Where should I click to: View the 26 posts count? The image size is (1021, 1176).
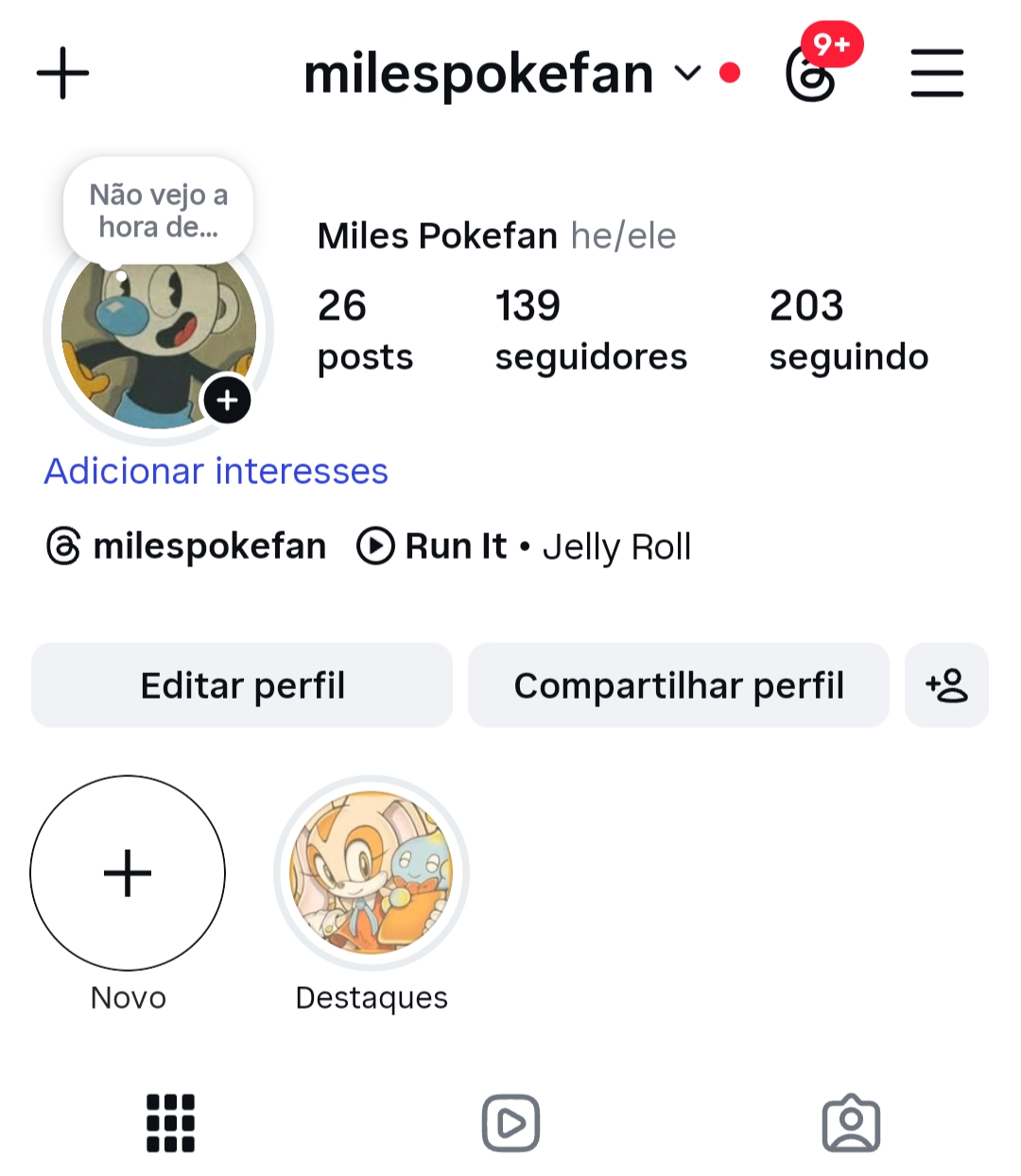[365, 331]
